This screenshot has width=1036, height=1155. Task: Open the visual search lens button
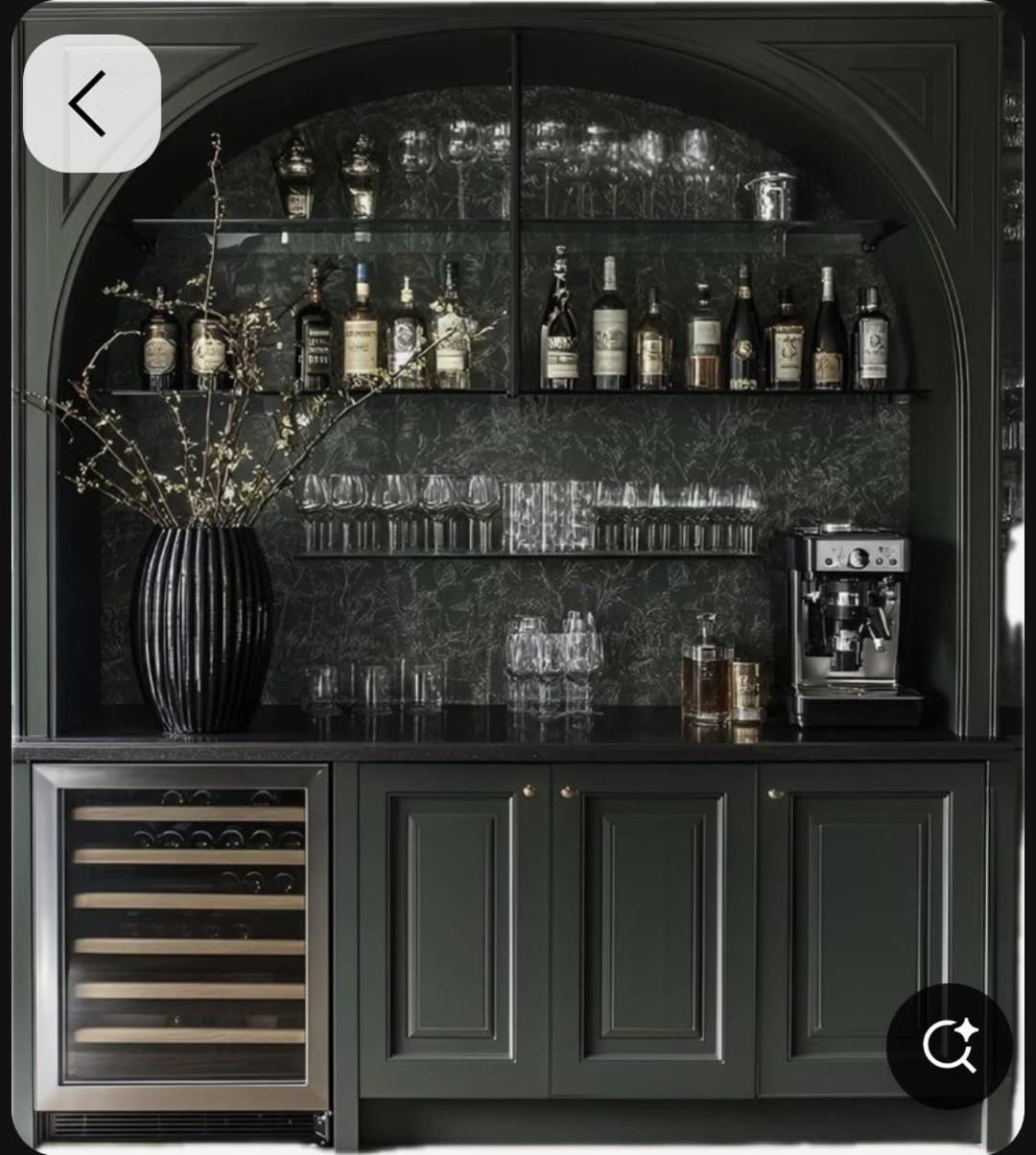(949, 1046)
